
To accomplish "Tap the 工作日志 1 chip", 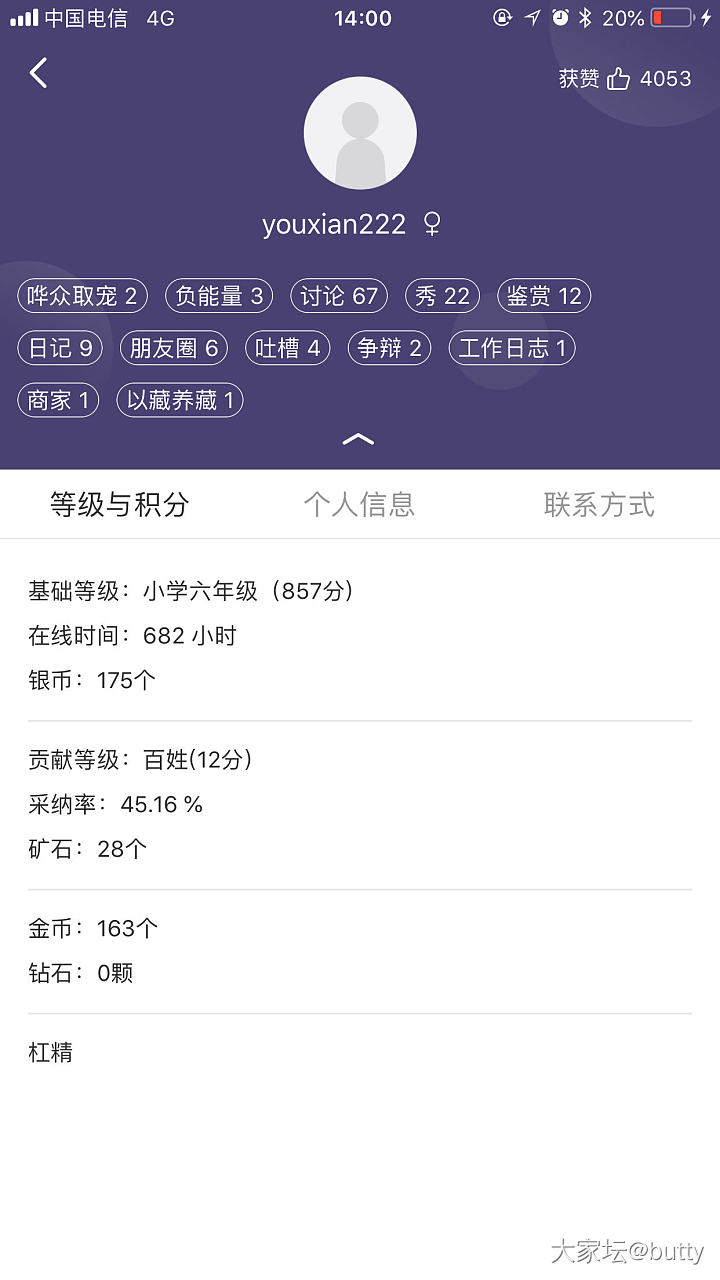I will (512, 348).
